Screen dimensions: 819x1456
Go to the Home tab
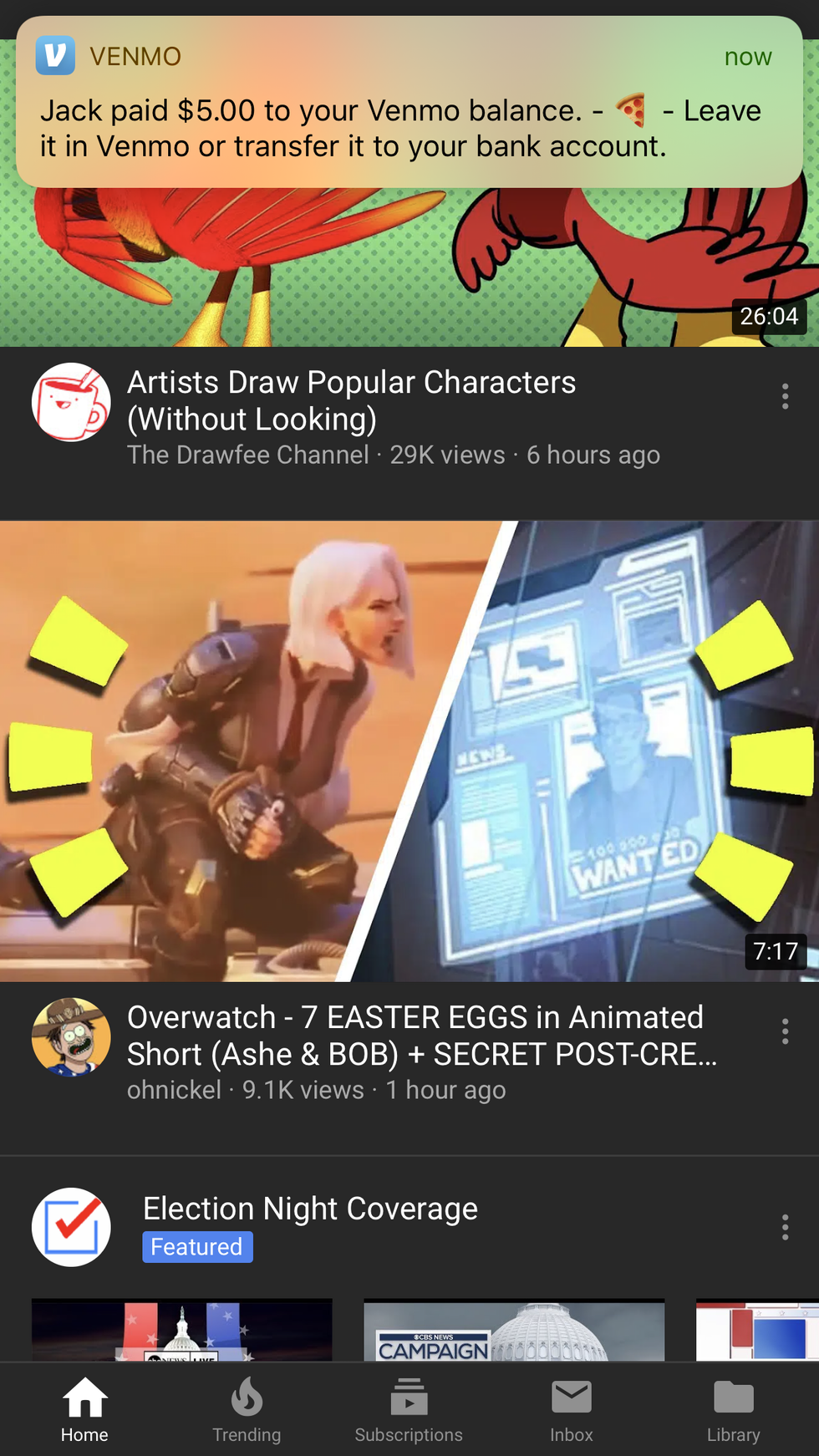[84, 1410]
